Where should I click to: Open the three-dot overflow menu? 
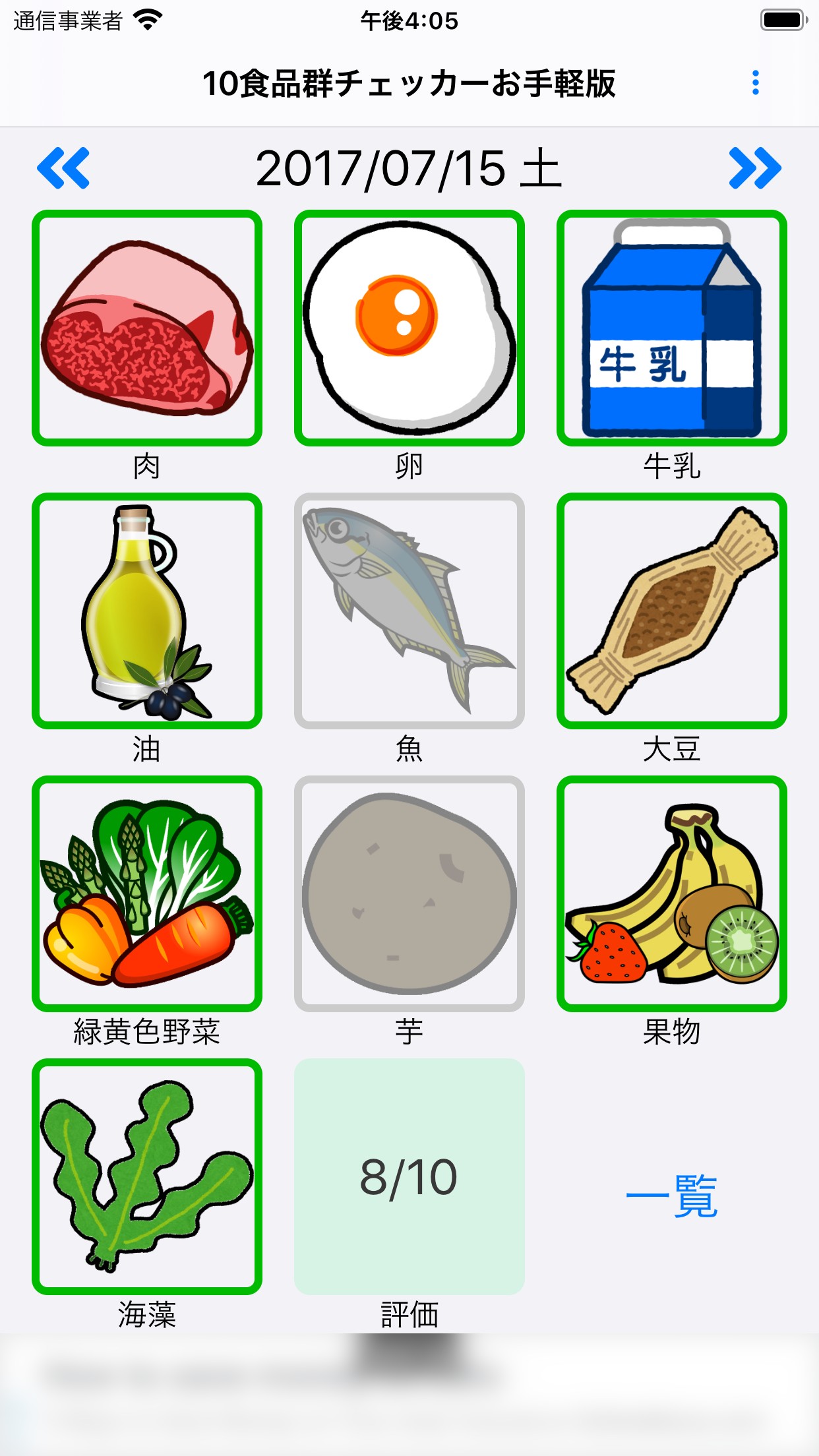[756, 83]
